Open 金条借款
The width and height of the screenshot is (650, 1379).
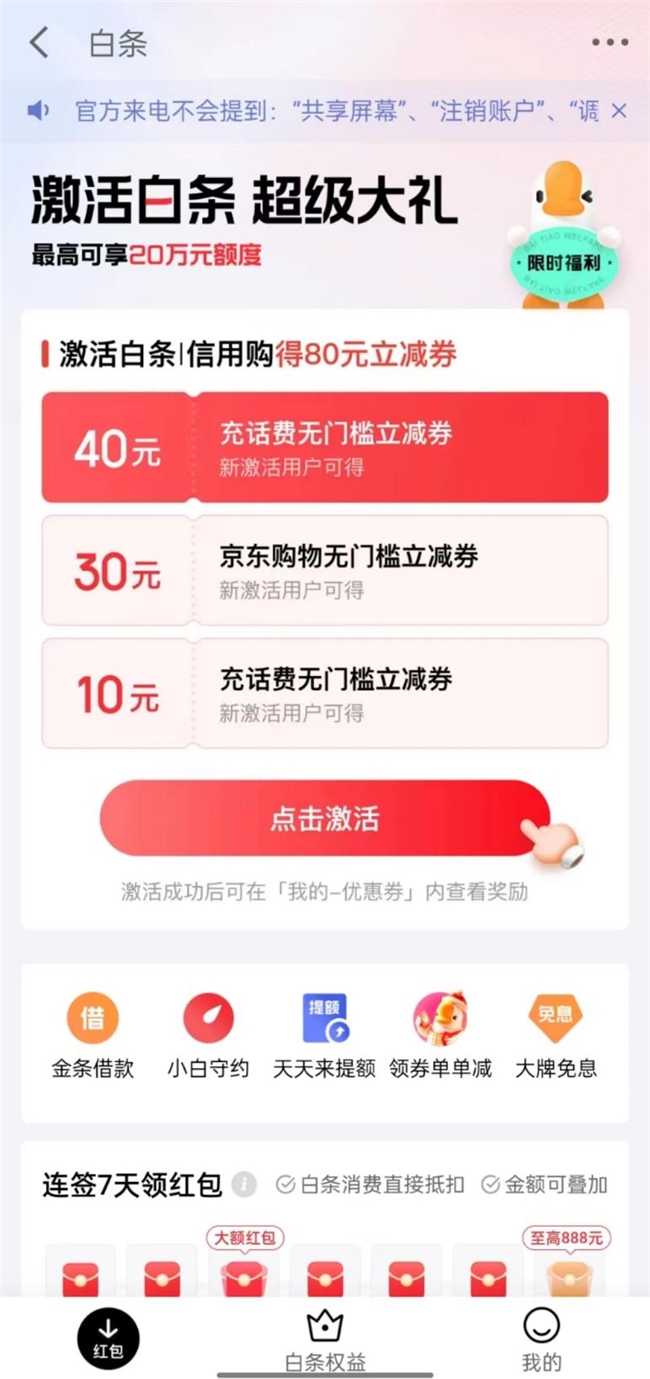(93, 1037)
